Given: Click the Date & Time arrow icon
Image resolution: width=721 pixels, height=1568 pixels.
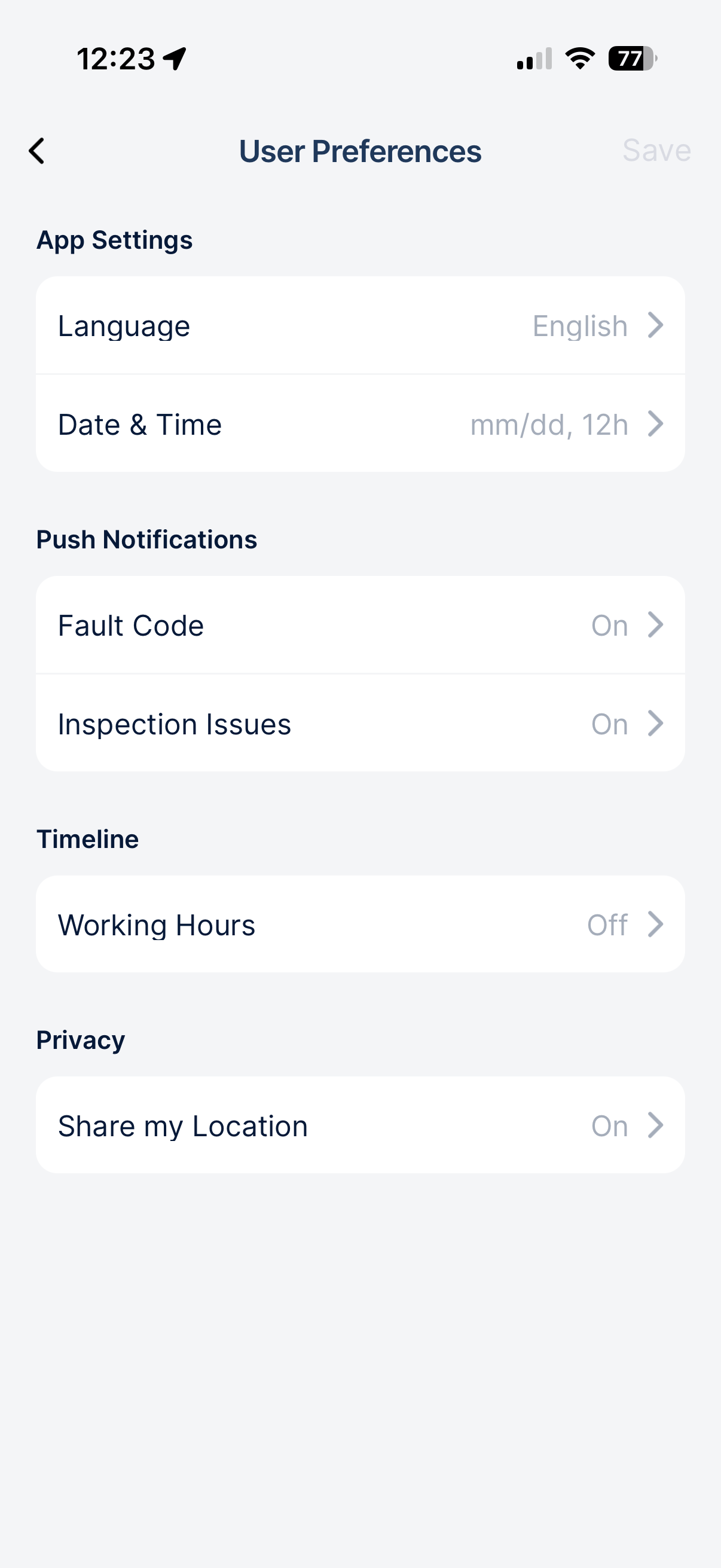Looking at the screenshot, I should coord(656,423).
